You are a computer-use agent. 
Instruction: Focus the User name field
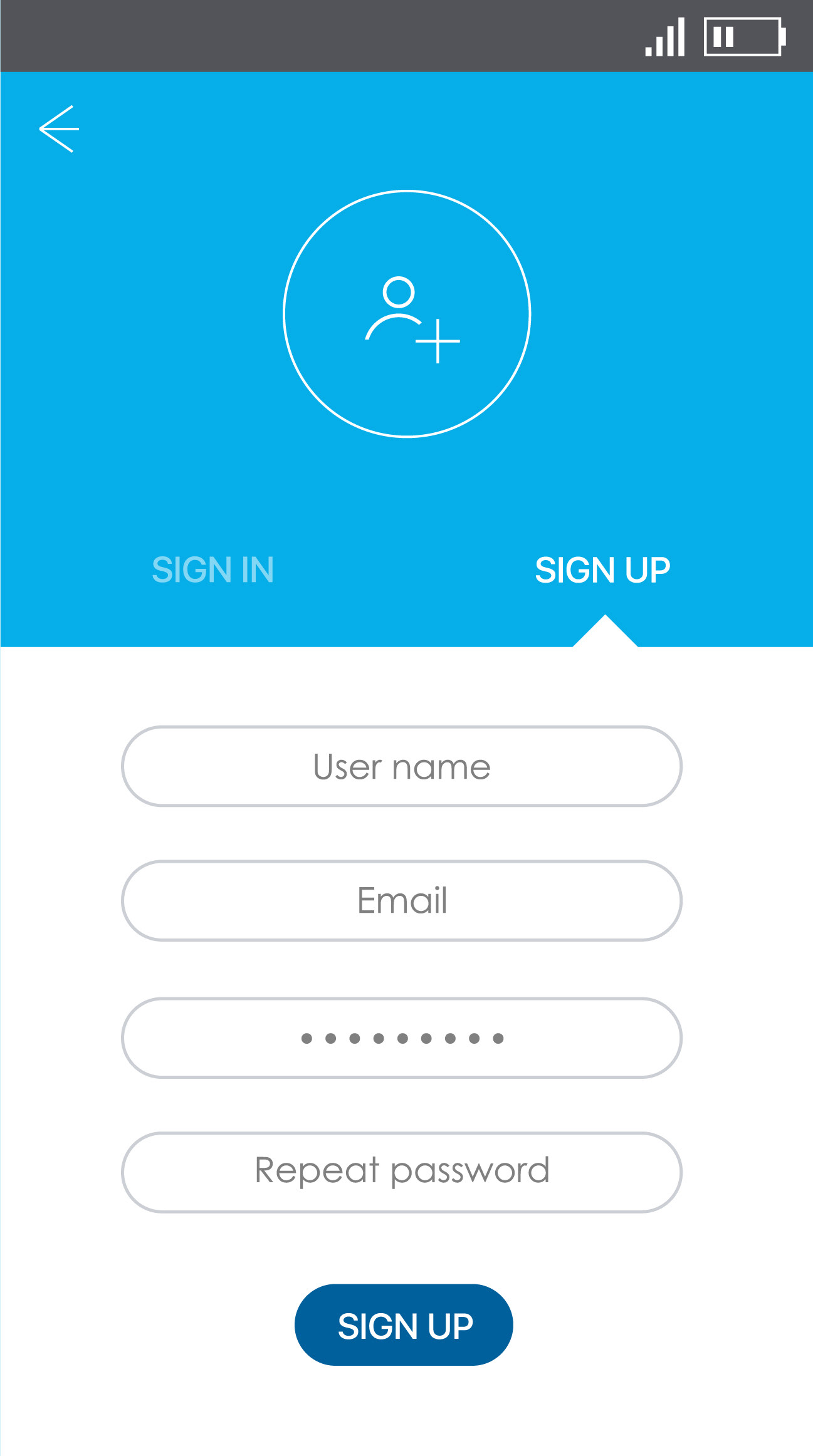(x=402, y=766)
